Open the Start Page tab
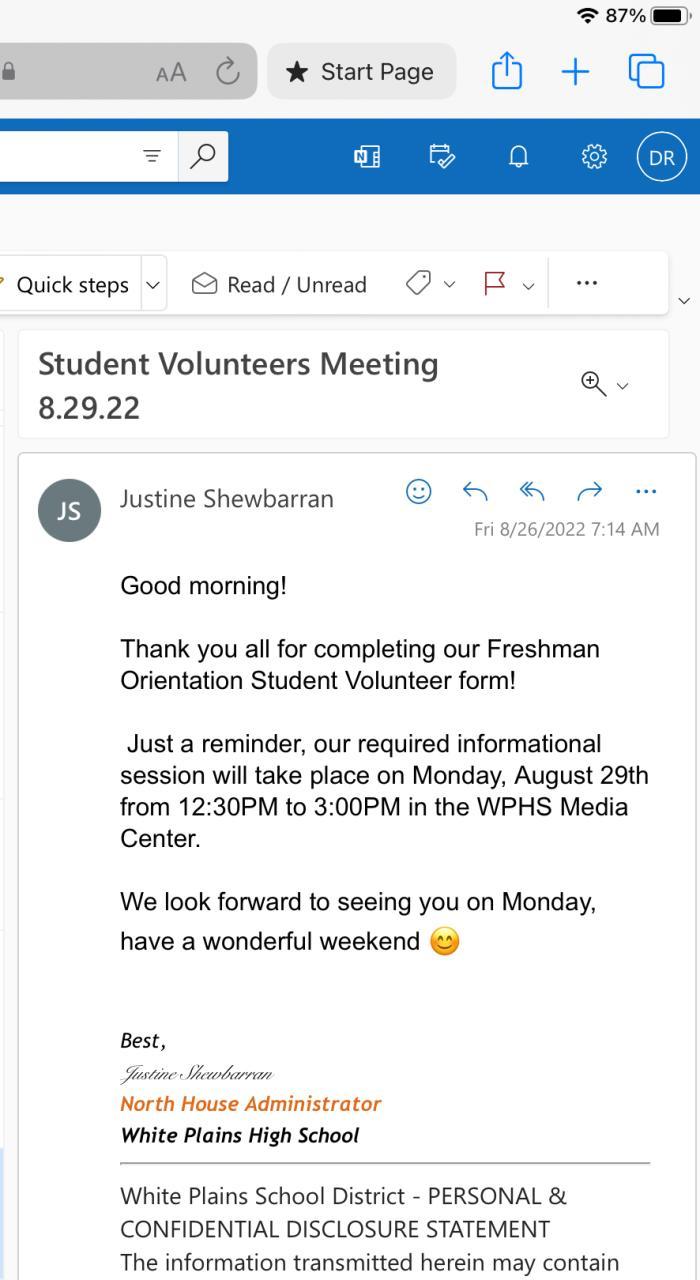The width and height of the screenshot is (700, 1280). coord(361,71)
